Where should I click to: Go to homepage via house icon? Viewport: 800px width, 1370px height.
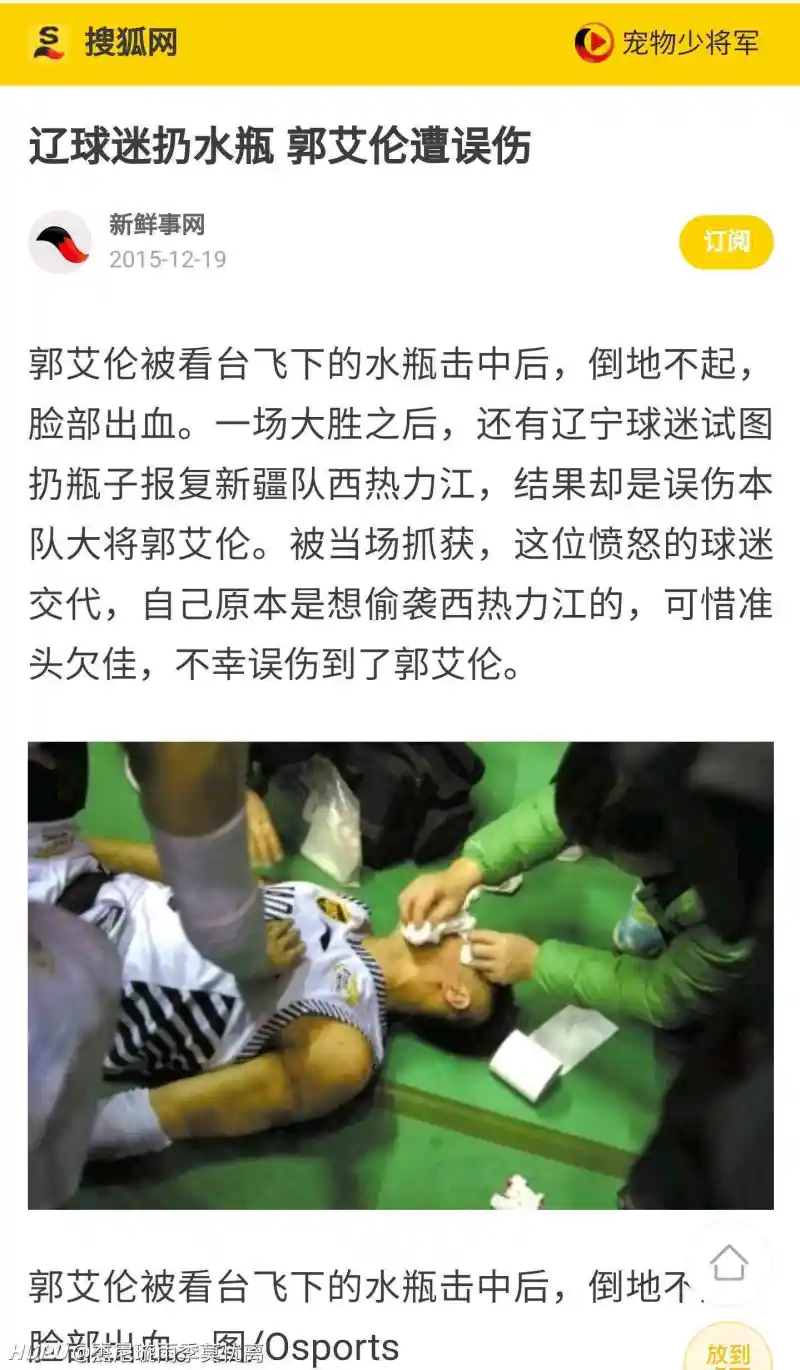click(x=729, y=1262)
